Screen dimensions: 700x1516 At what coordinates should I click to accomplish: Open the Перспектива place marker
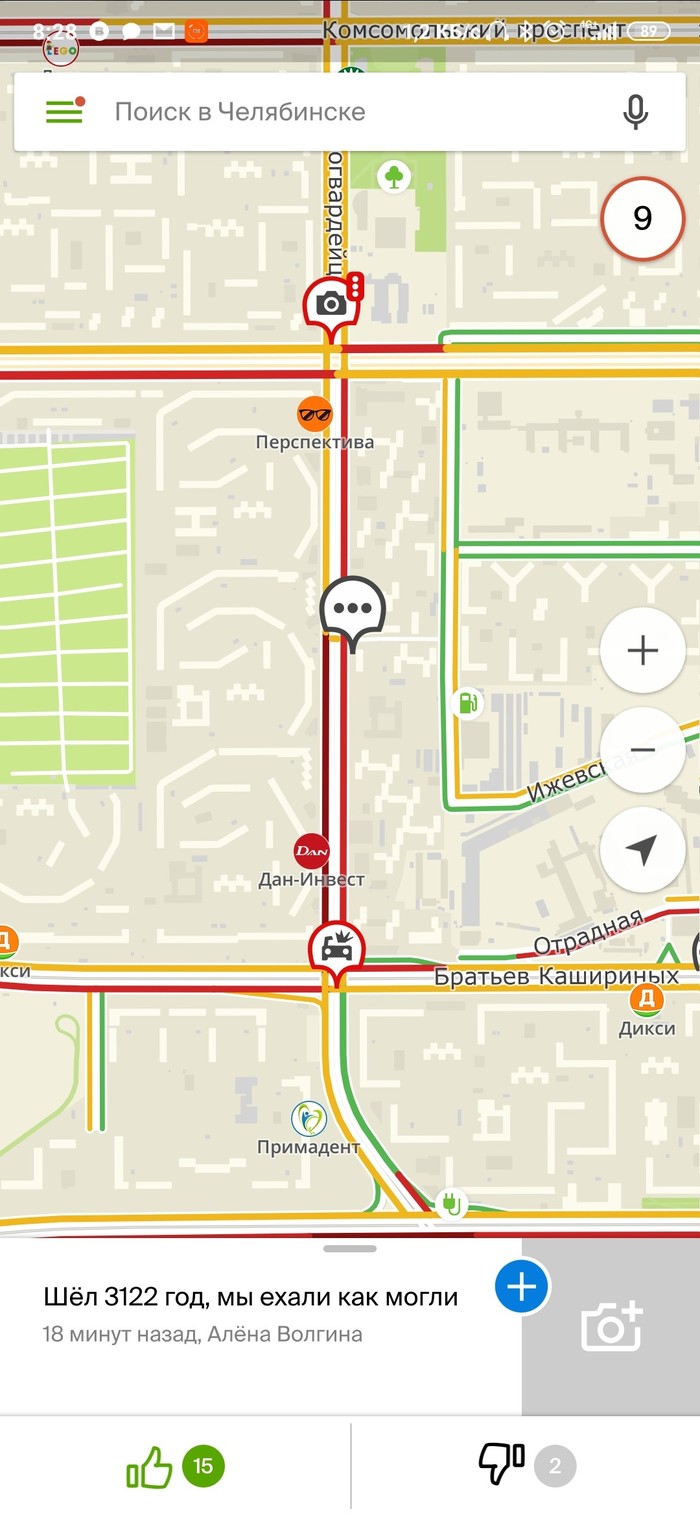(315, 414)
